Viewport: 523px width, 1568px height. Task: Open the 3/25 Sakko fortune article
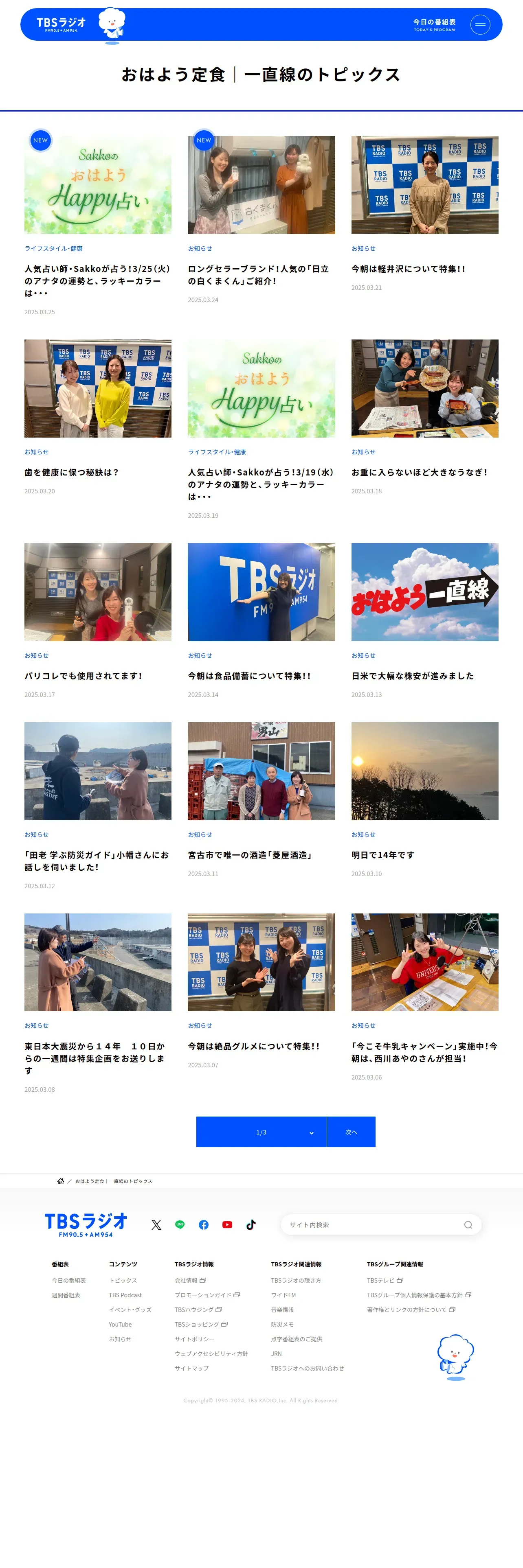pyautogui.click(x=97, y=280)
